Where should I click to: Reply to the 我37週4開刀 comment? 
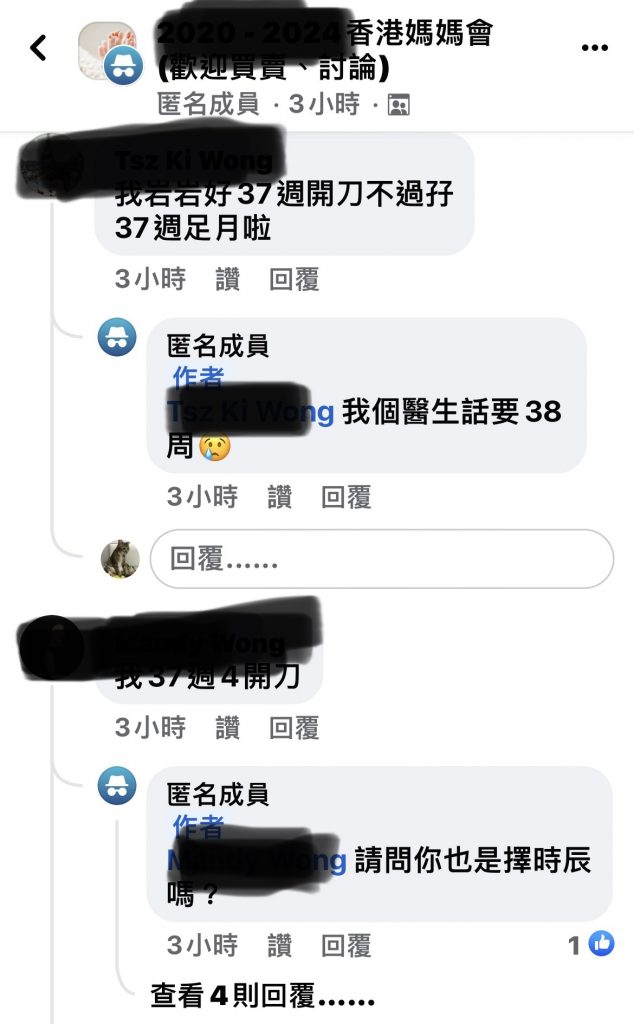click(x=294, y=727)
